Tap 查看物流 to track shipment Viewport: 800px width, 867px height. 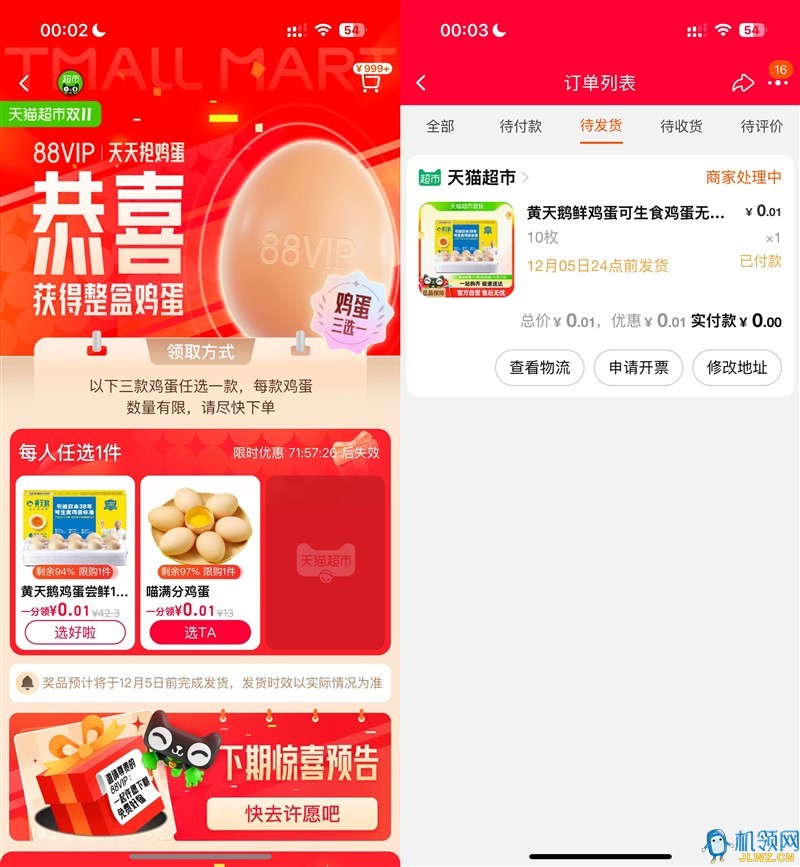coord(540,367)
